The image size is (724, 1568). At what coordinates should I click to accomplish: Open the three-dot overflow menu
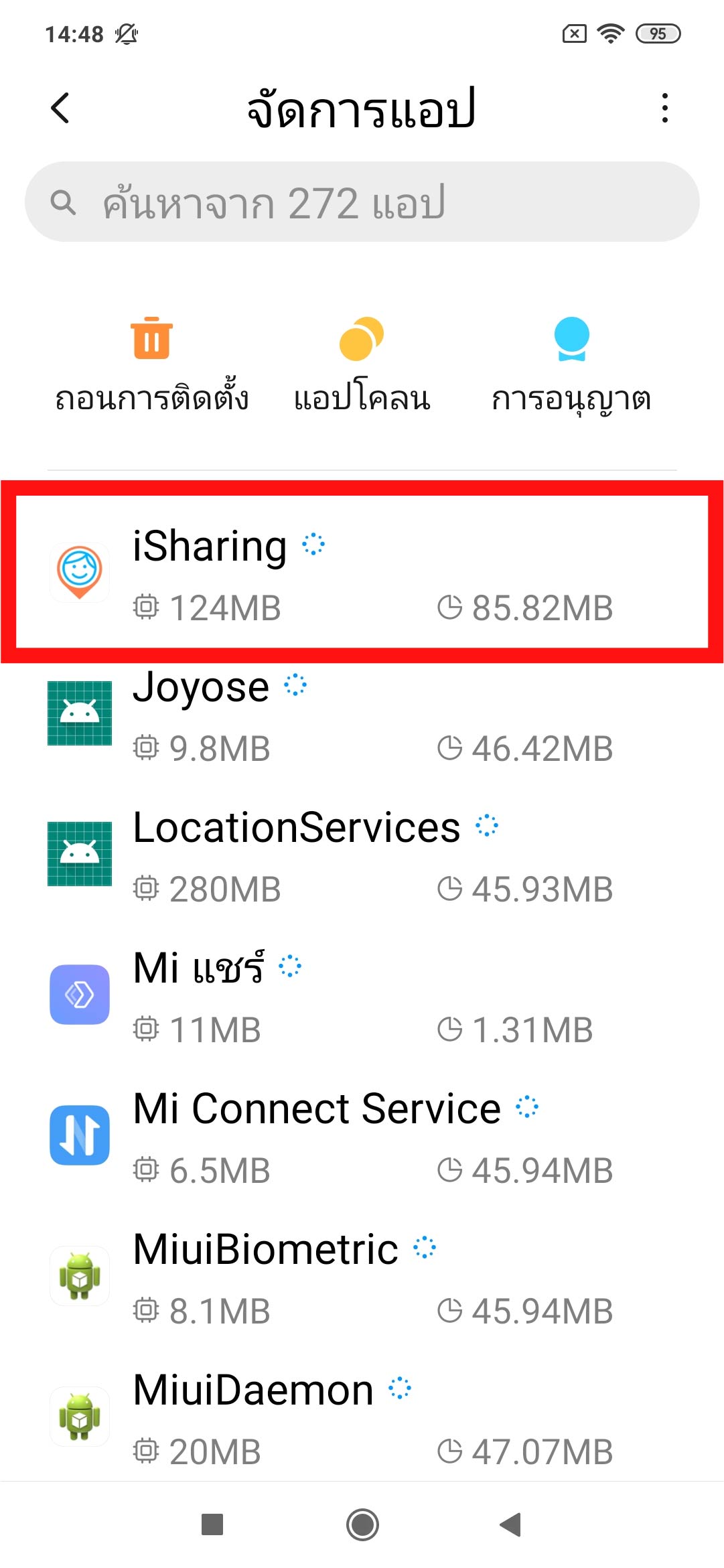(x=664, y=108)
